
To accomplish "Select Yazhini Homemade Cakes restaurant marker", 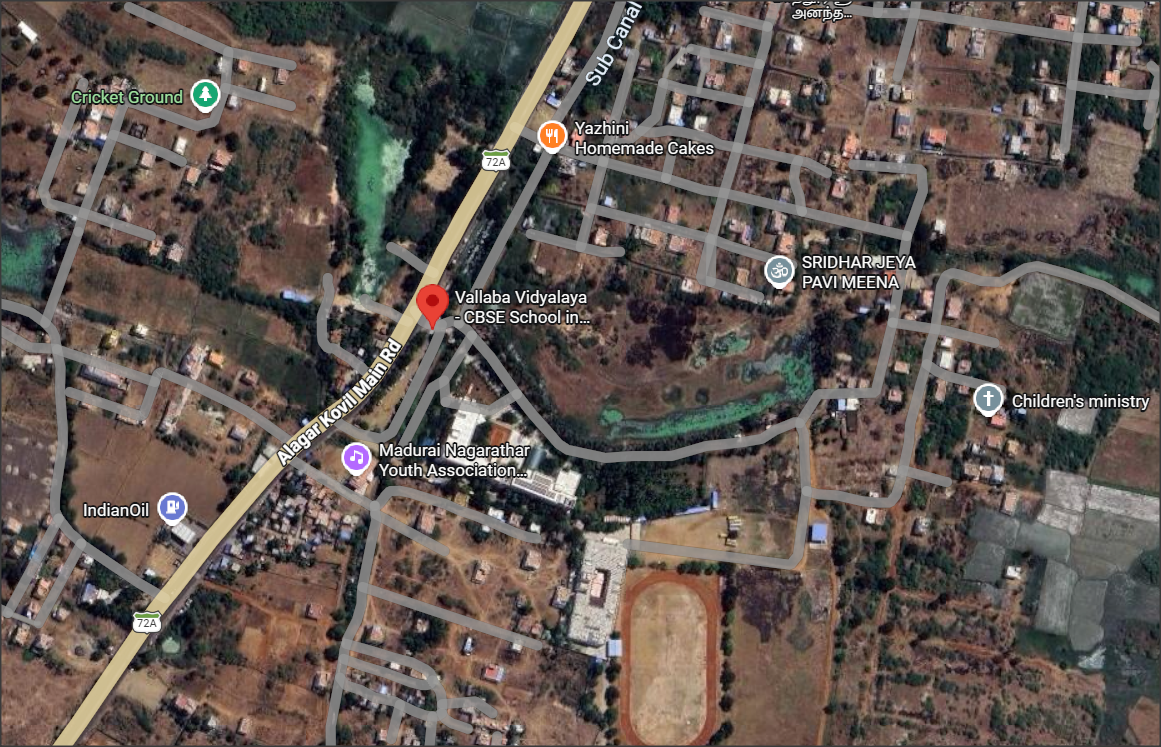I will pyautogui.click(x=551, y=136).
